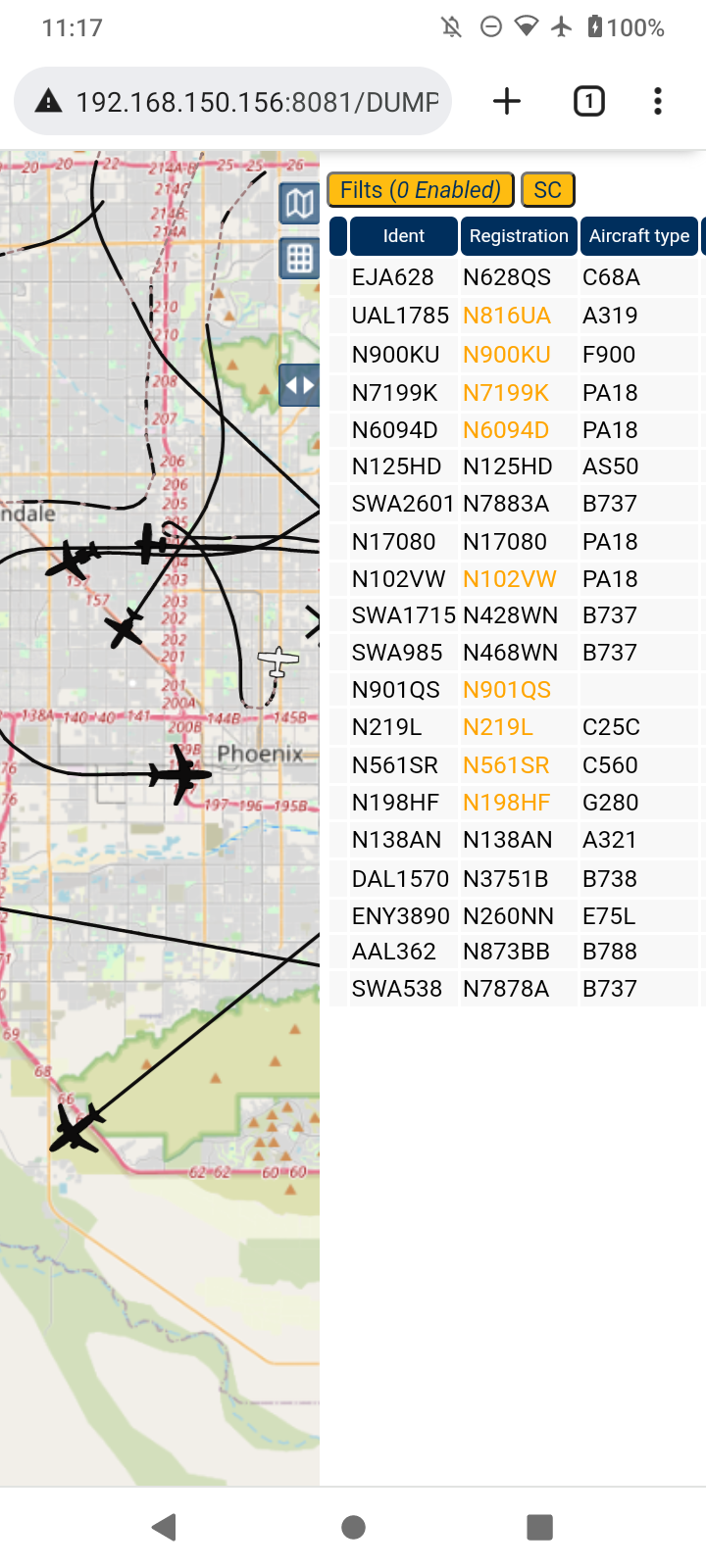Toggle the grid icon on the map
706x1568 pixels.
[299, 259]
